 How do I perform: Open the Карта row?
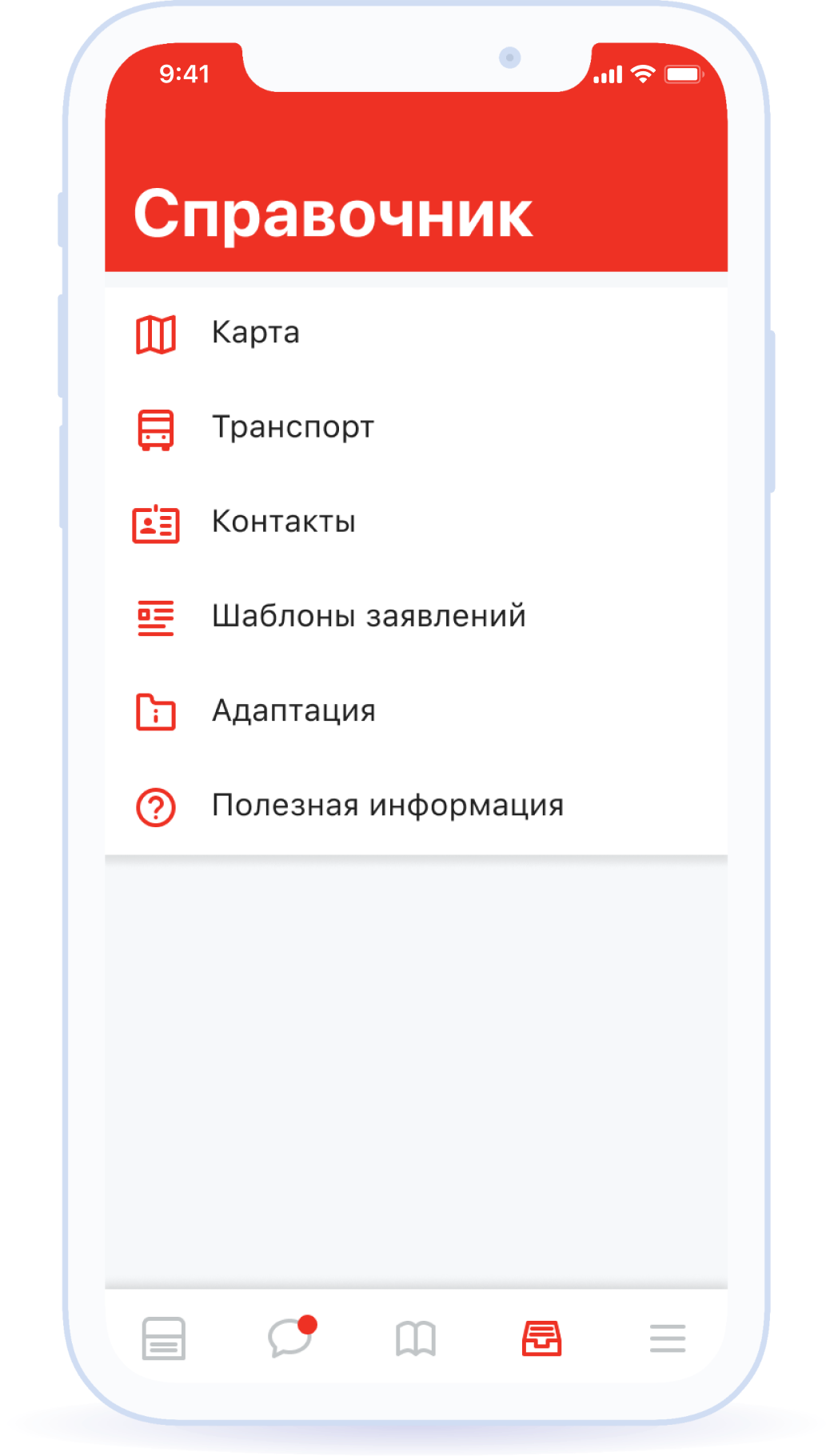(416, 334)
